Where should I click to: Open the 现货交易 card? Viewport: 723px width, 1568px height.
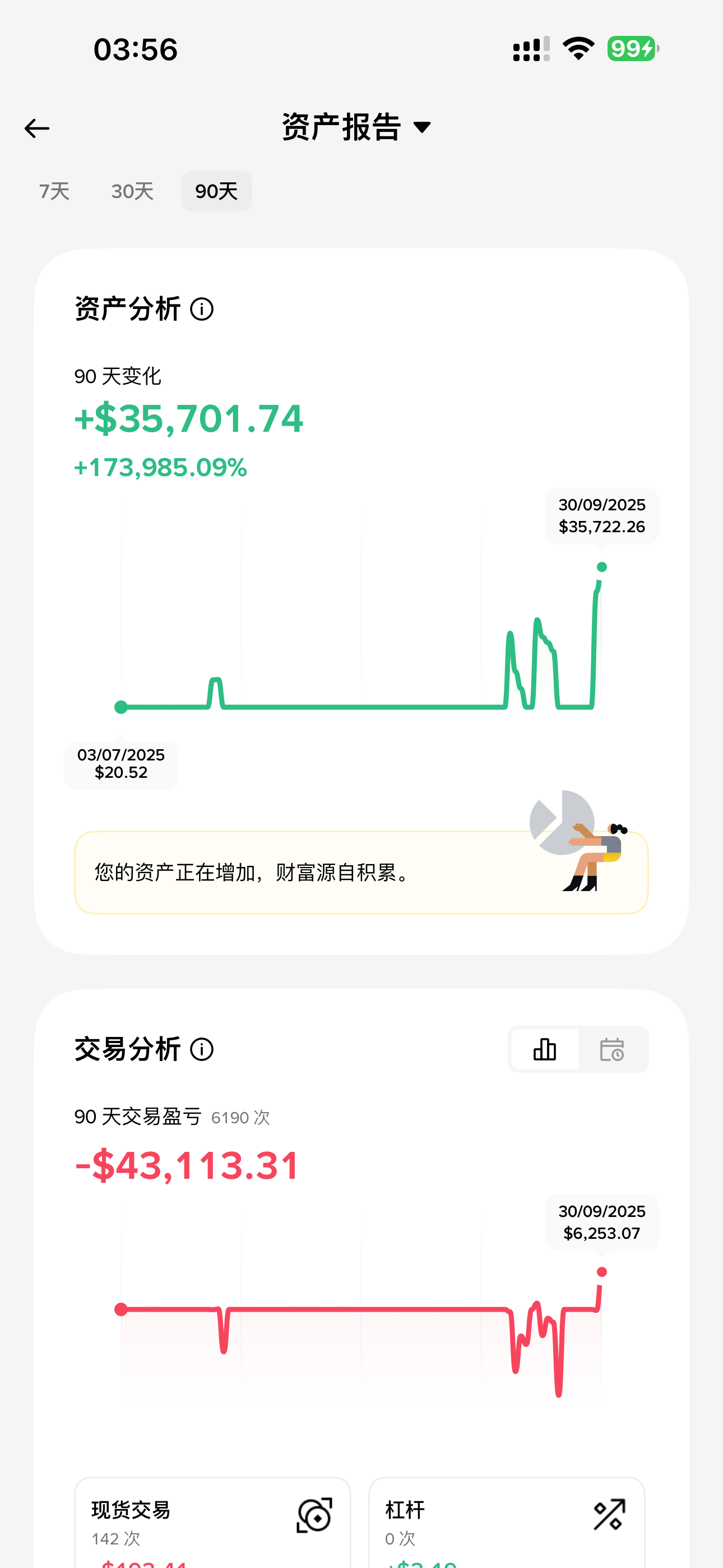click(212, 1522)
